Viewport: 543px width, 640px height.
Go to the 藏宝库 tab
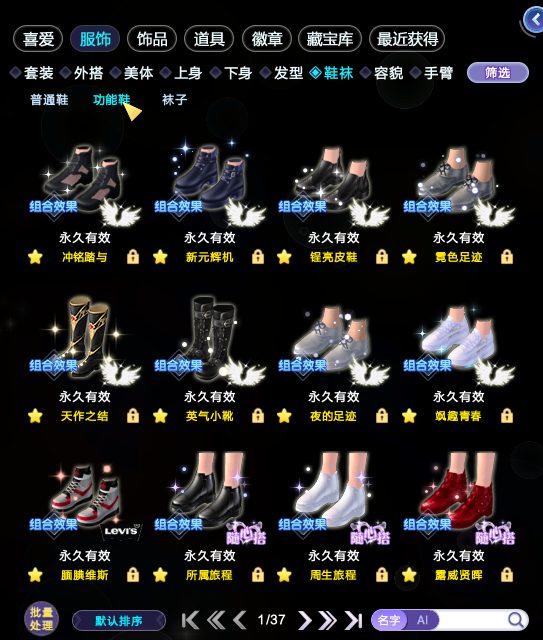click(x=330, y=39)
